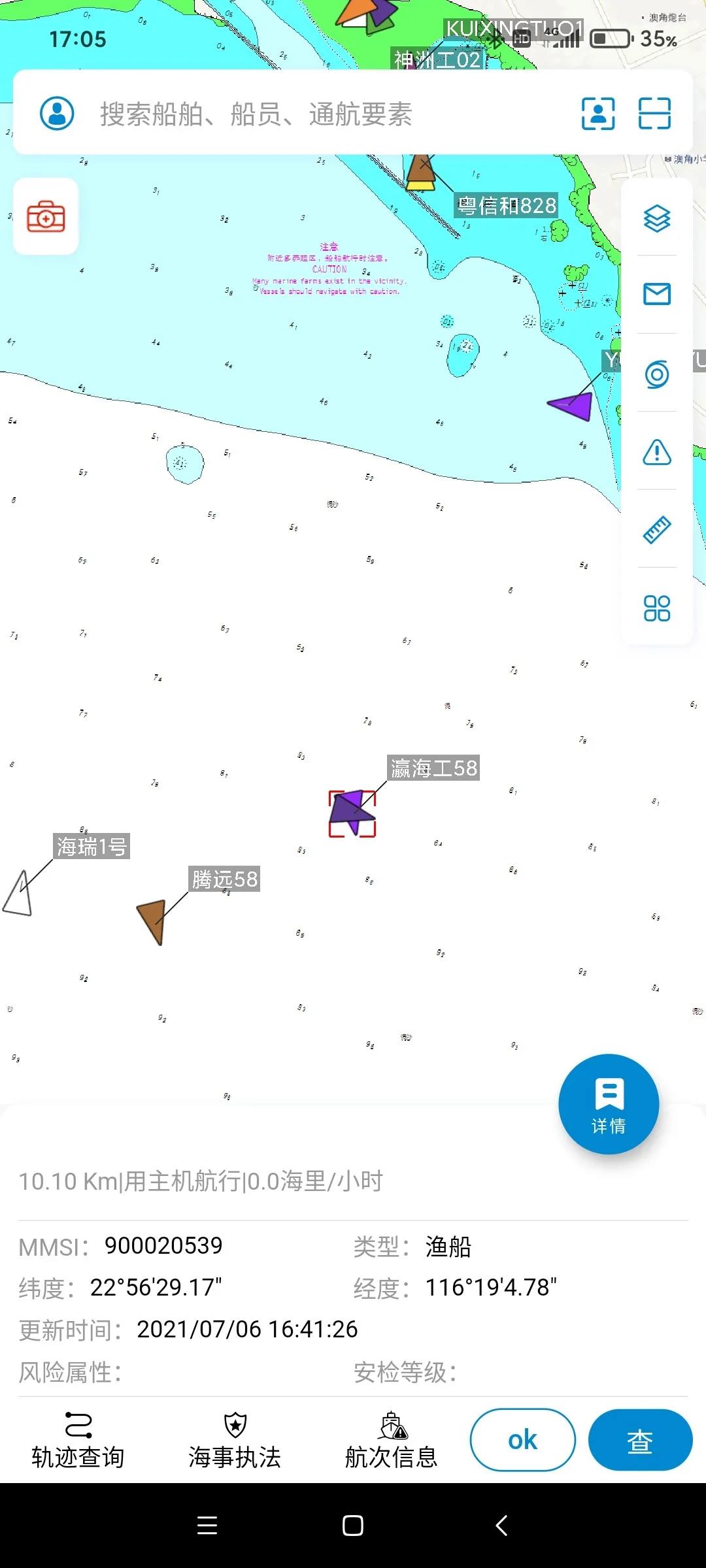Open the user profile icon
Image resolution: width=706 pixels, height=1568 pixels.
(57, 114)
